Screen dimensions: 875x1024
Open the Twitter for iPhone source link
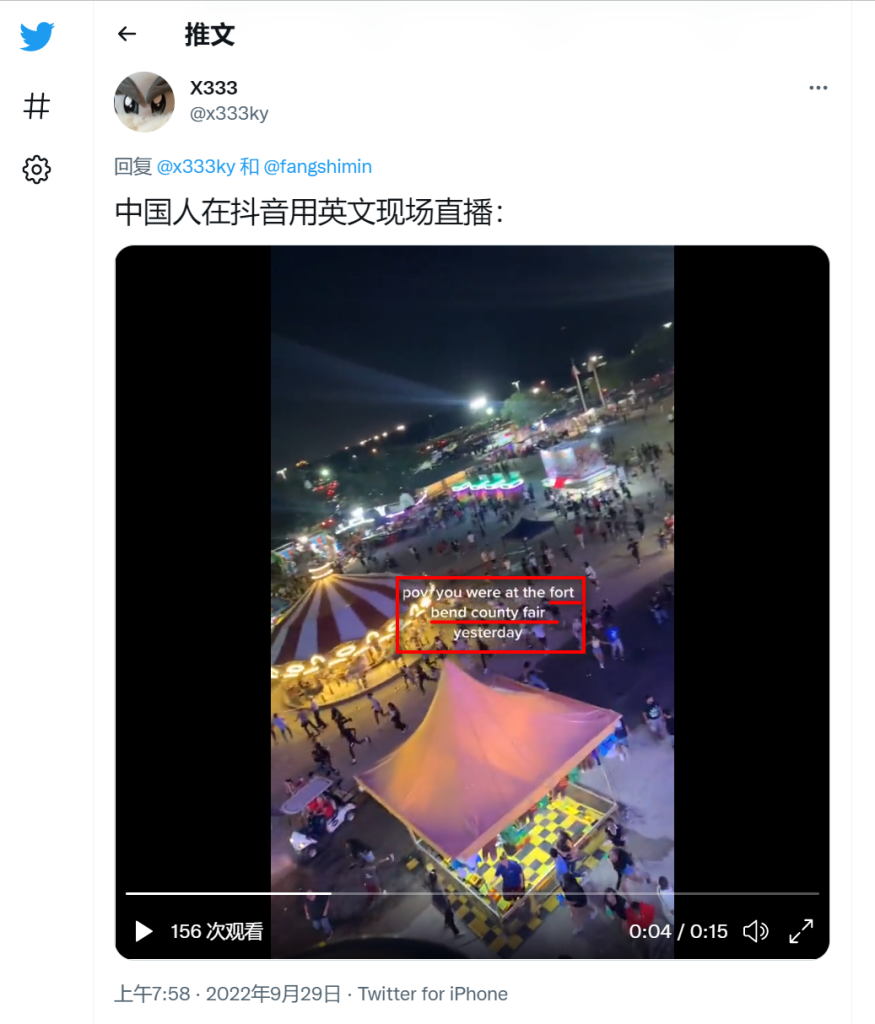coord(433,994)
